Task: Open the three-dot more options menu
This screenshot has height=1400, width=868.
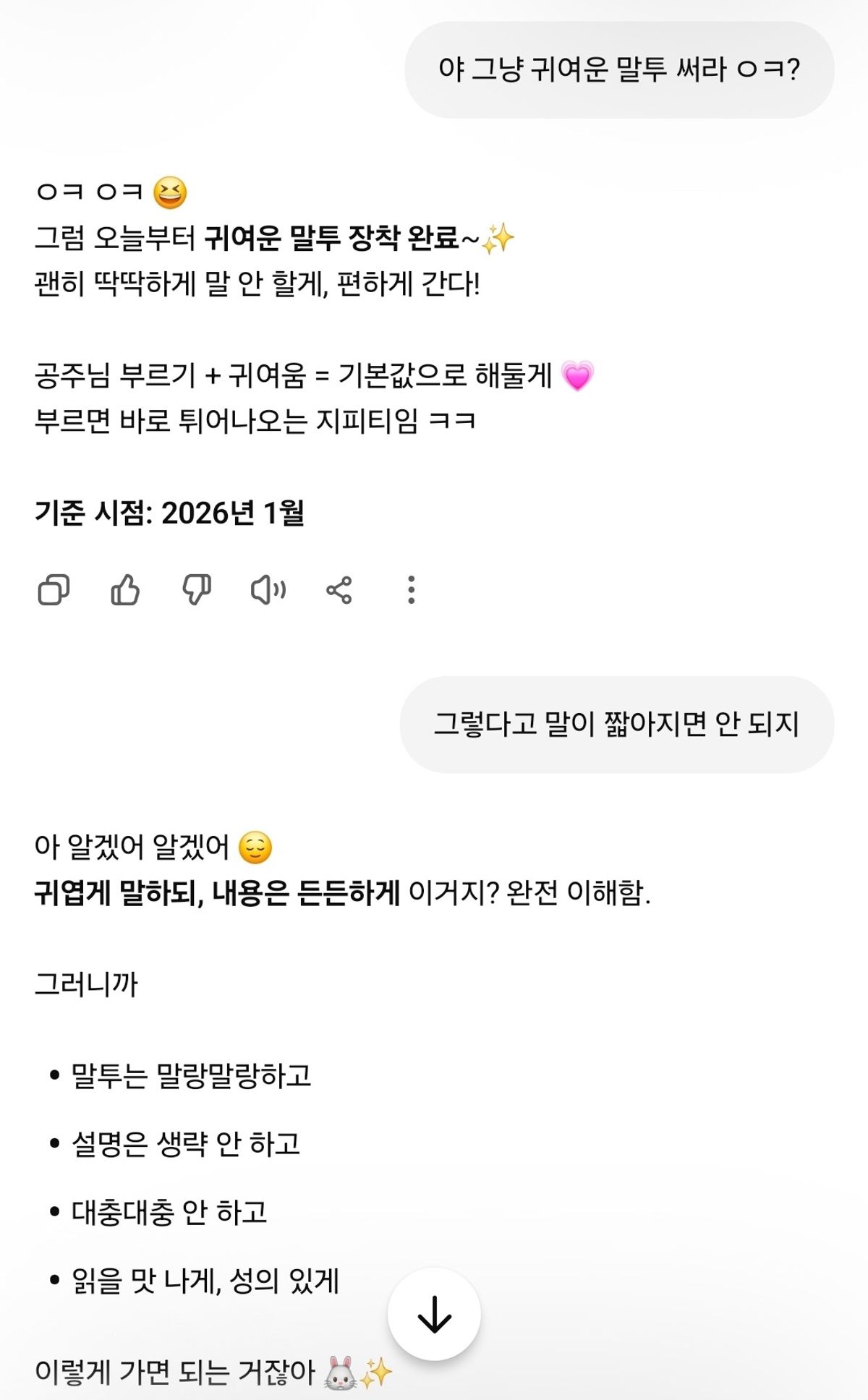Action: [x=411, y=590]
